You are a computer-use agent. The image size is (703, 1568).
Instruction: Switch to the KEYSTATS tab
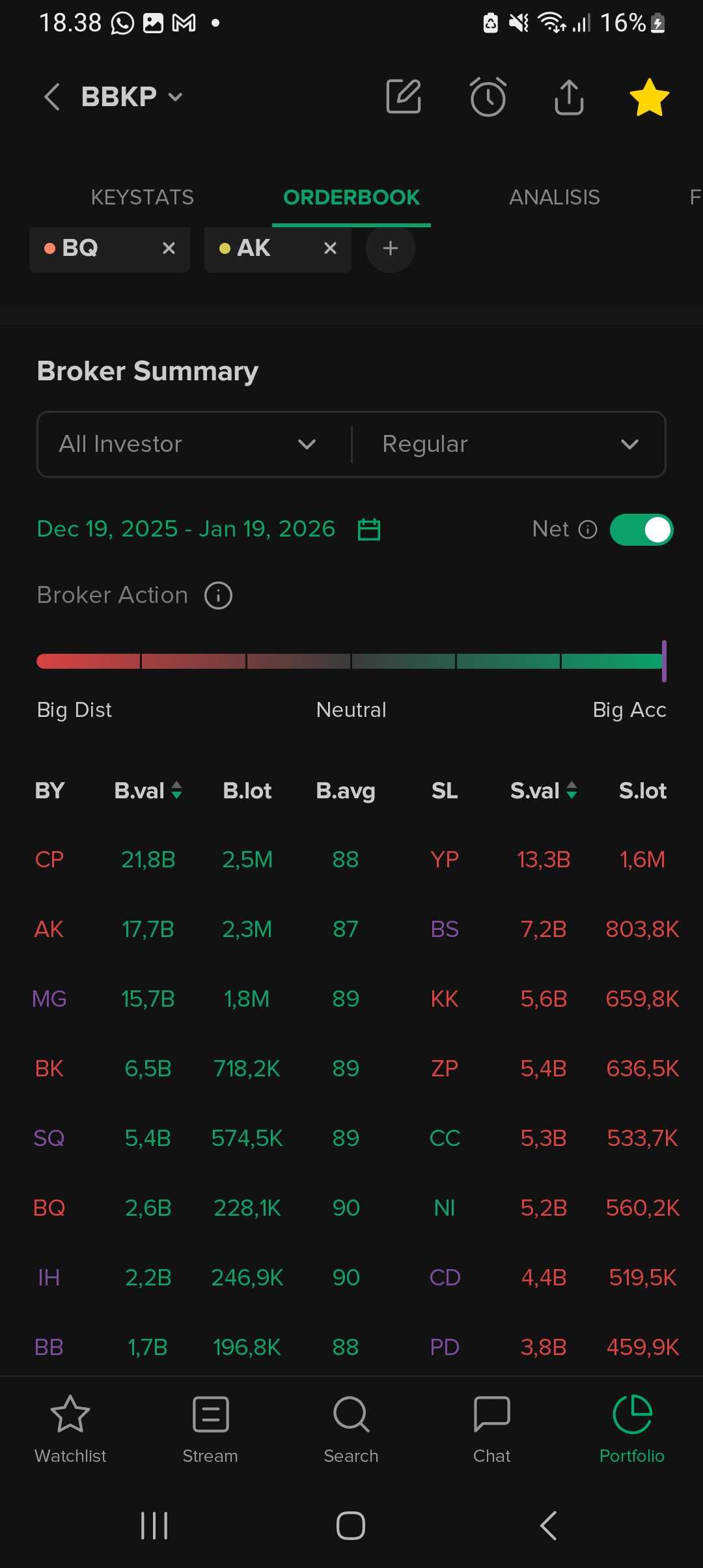click(143, 197)
